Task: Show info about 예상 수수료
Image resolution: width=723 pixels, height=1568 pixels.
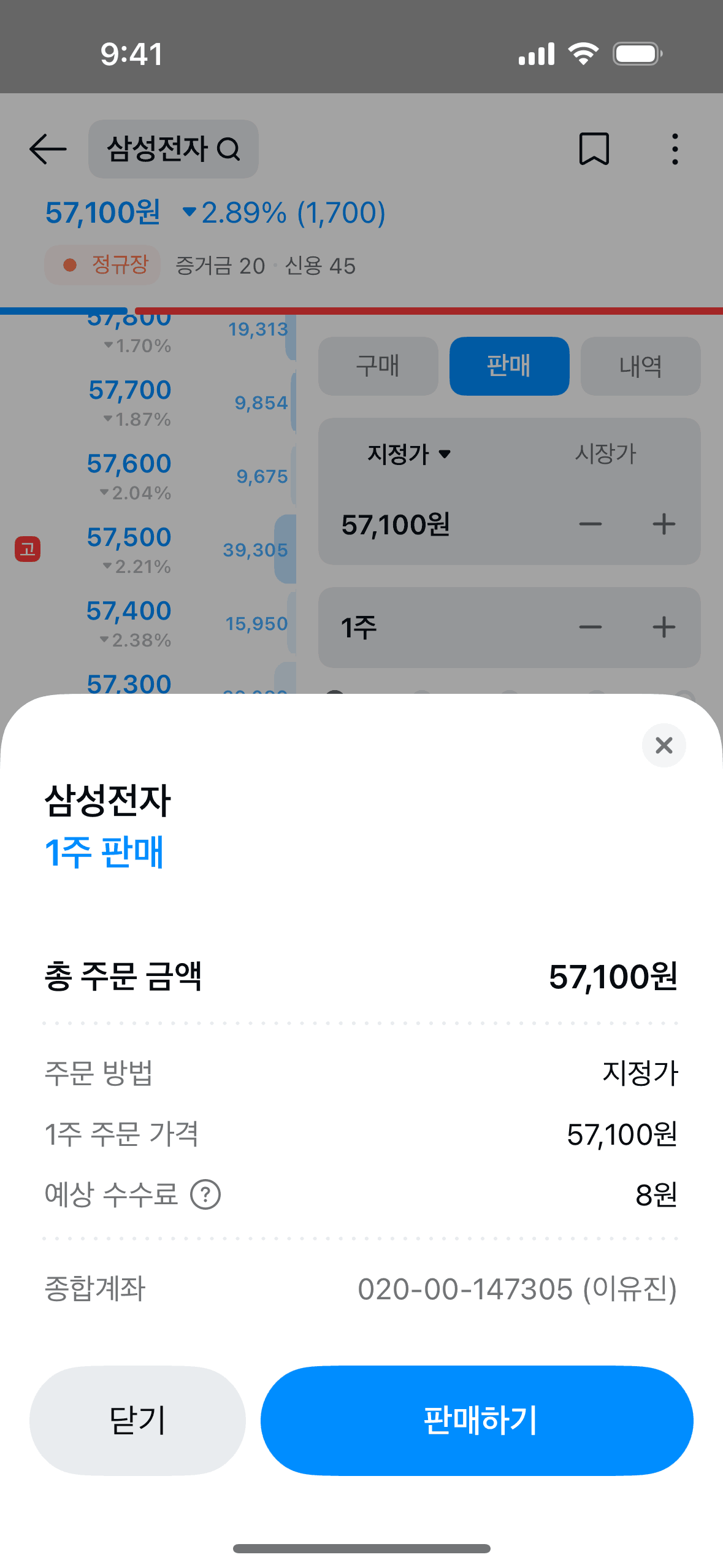Action: (205, 1195)
